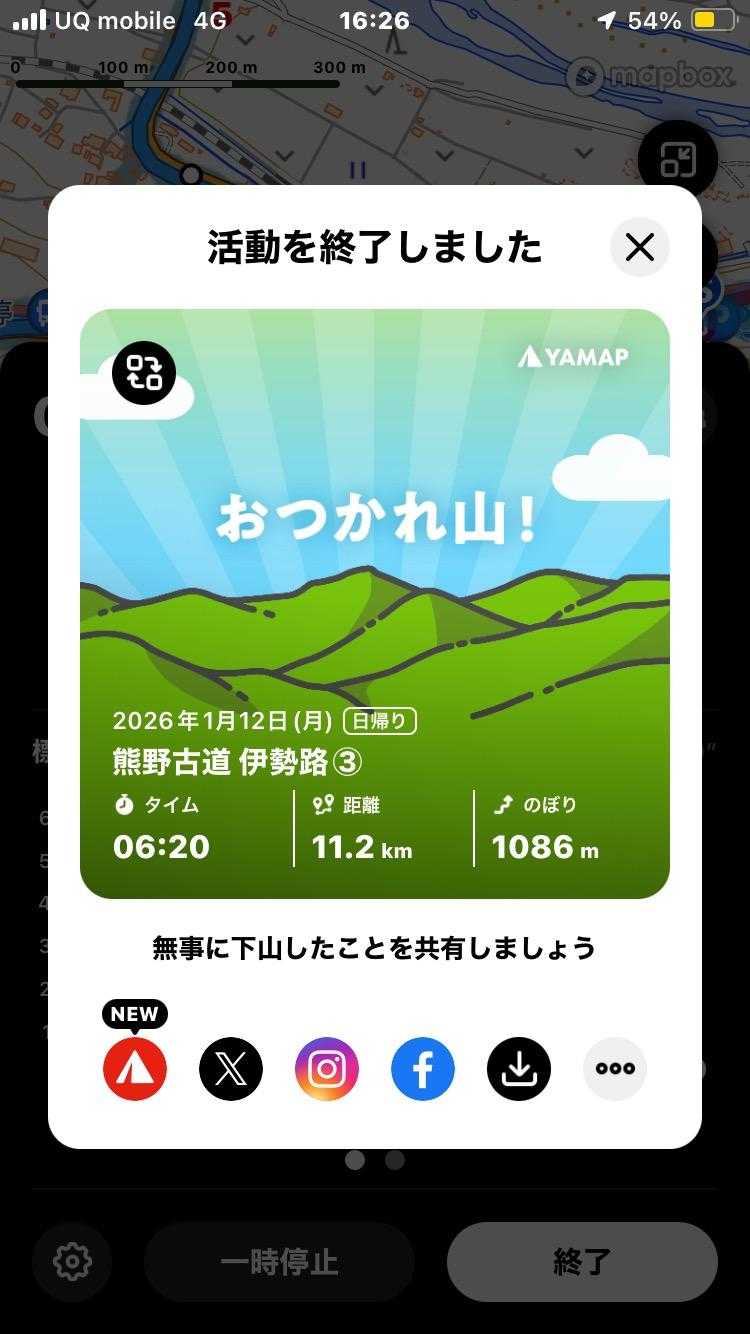This screenshot has height=1334, width=750.
Task: Collapse the map view
Action: coord(677,158)
